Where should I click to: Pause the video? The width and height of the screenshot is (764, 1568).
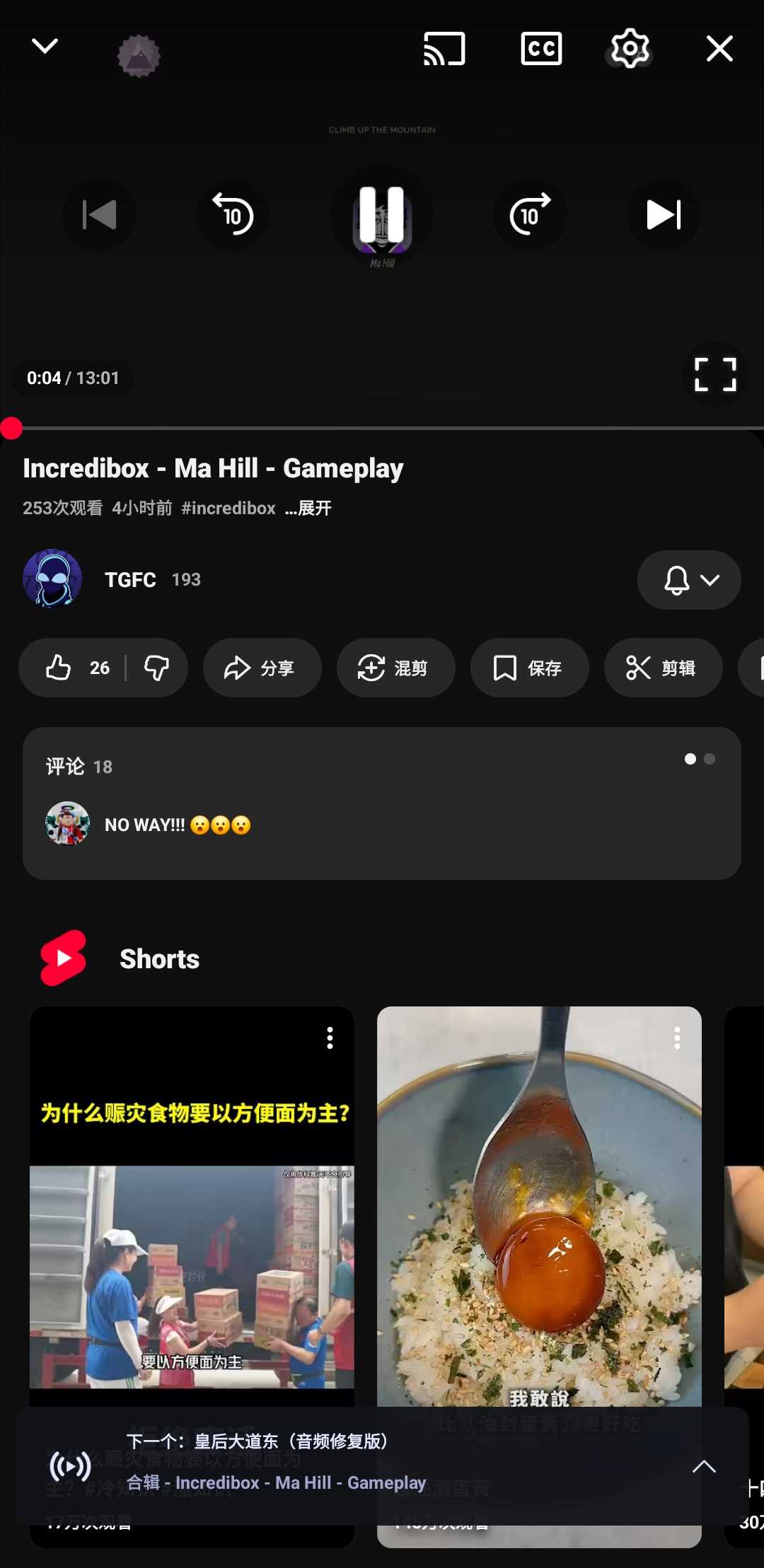coord(382,215)
